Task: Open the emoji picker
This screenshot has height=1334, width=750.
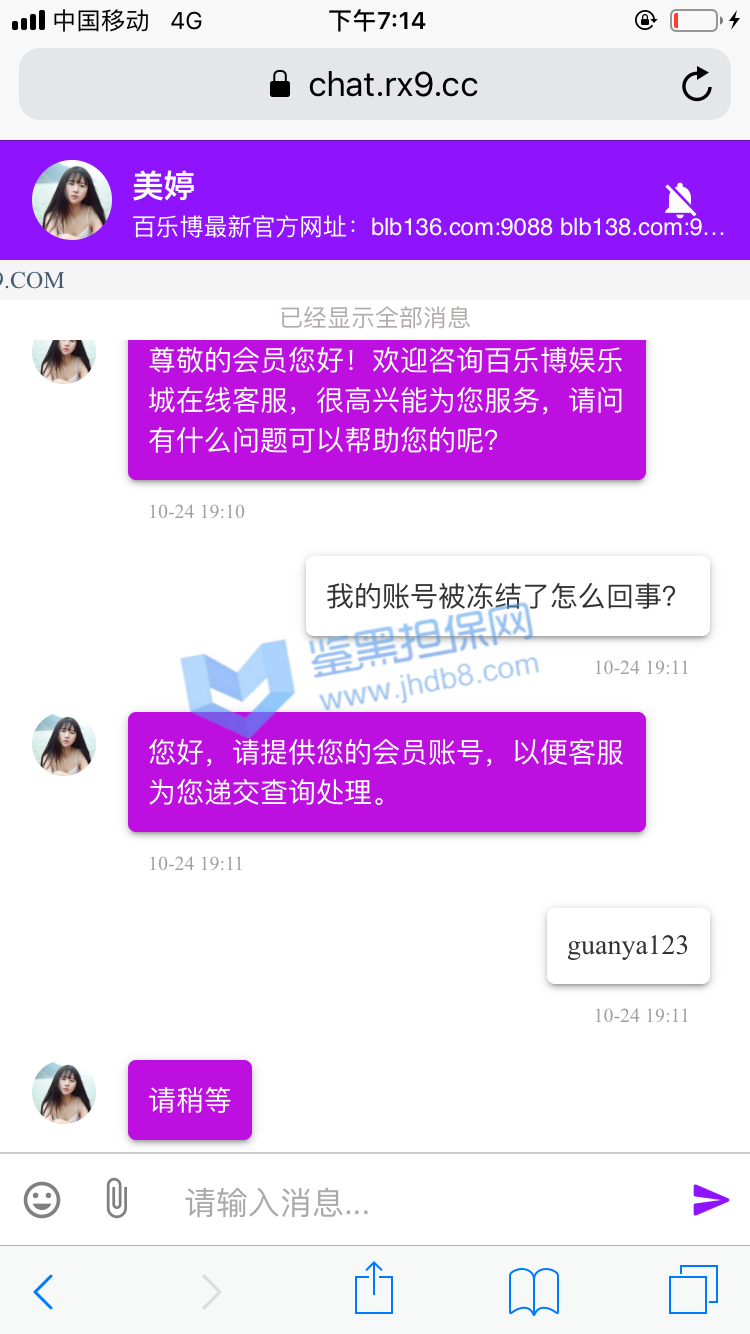Action: coord(42,1200)
